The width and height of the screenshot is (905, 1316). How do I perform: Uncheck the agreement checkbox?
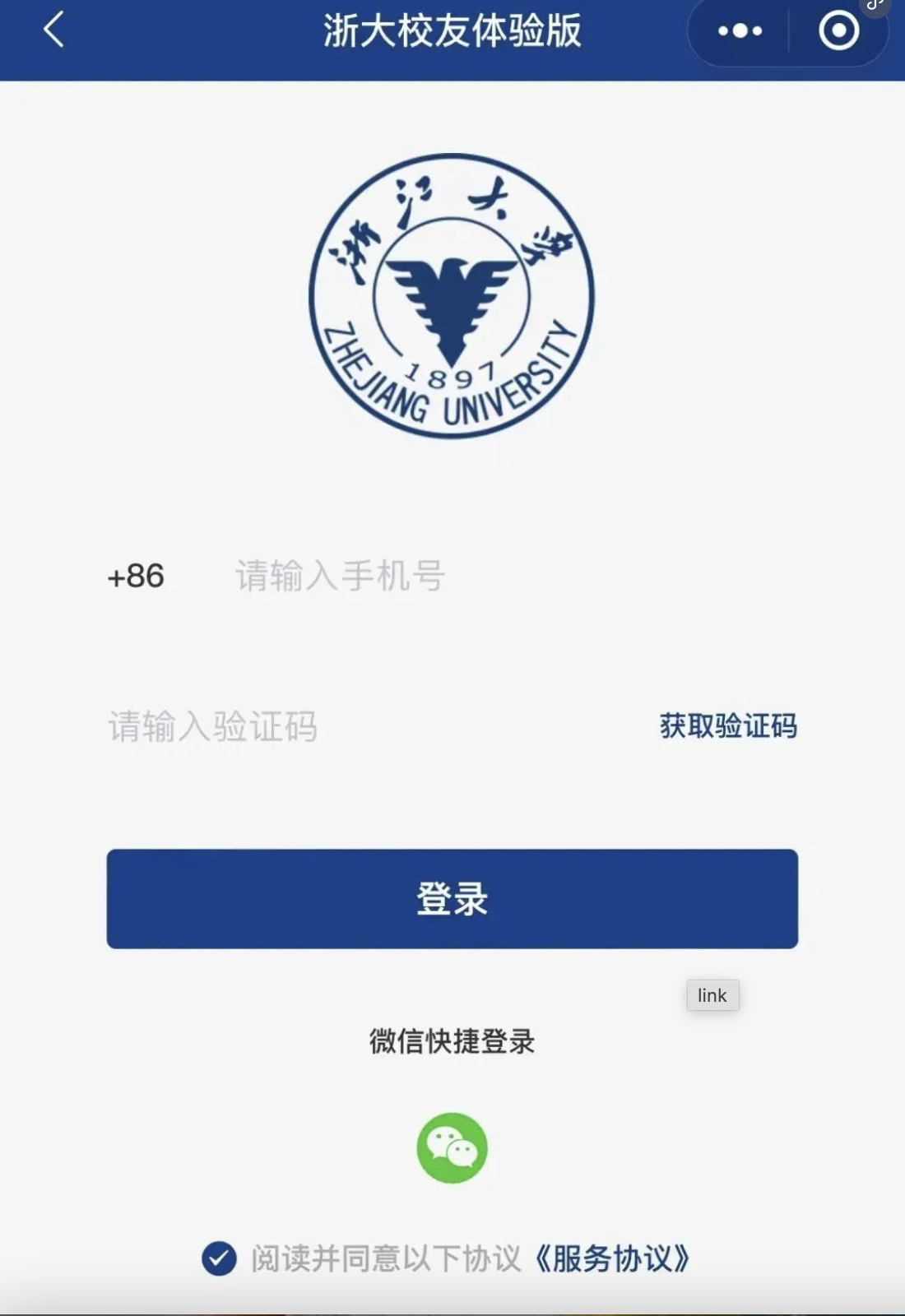pyautogui.click(x=219, y=1258)
